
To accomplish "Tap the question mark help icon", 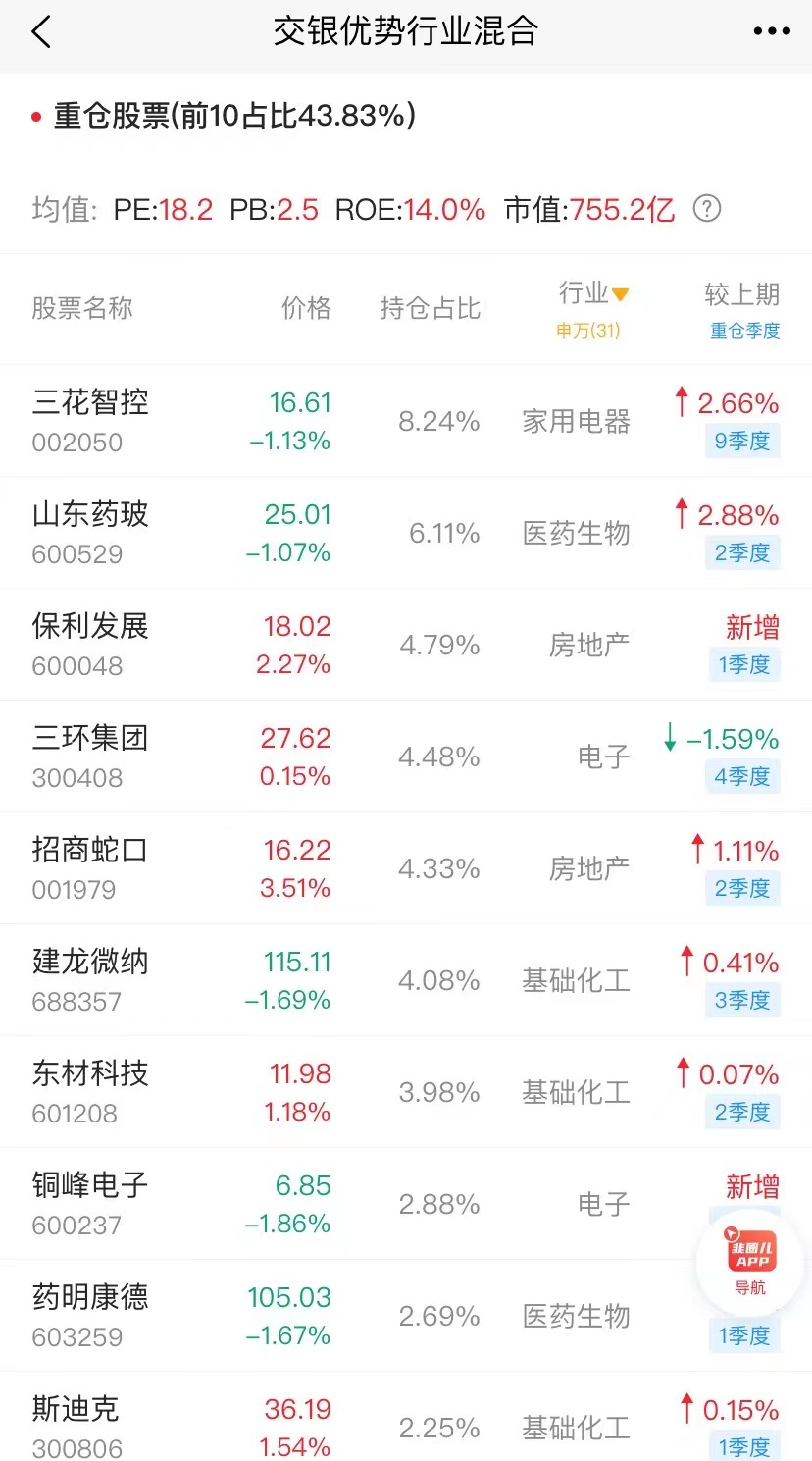I will point(707,208).
